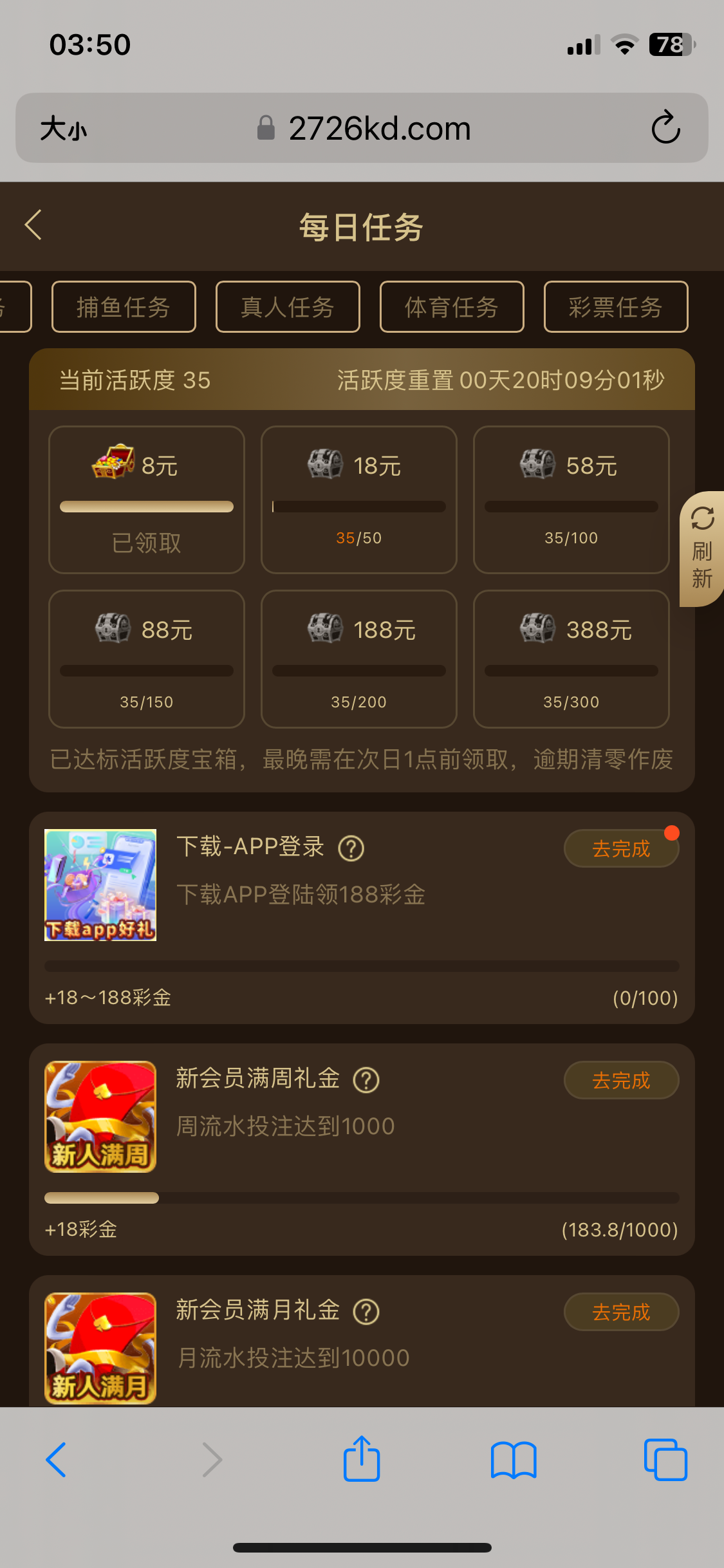Tap the 刷新 refresh button
The width and height of the screenshot is (724, 1568).
pyautogui.click(x=702, y=548)
